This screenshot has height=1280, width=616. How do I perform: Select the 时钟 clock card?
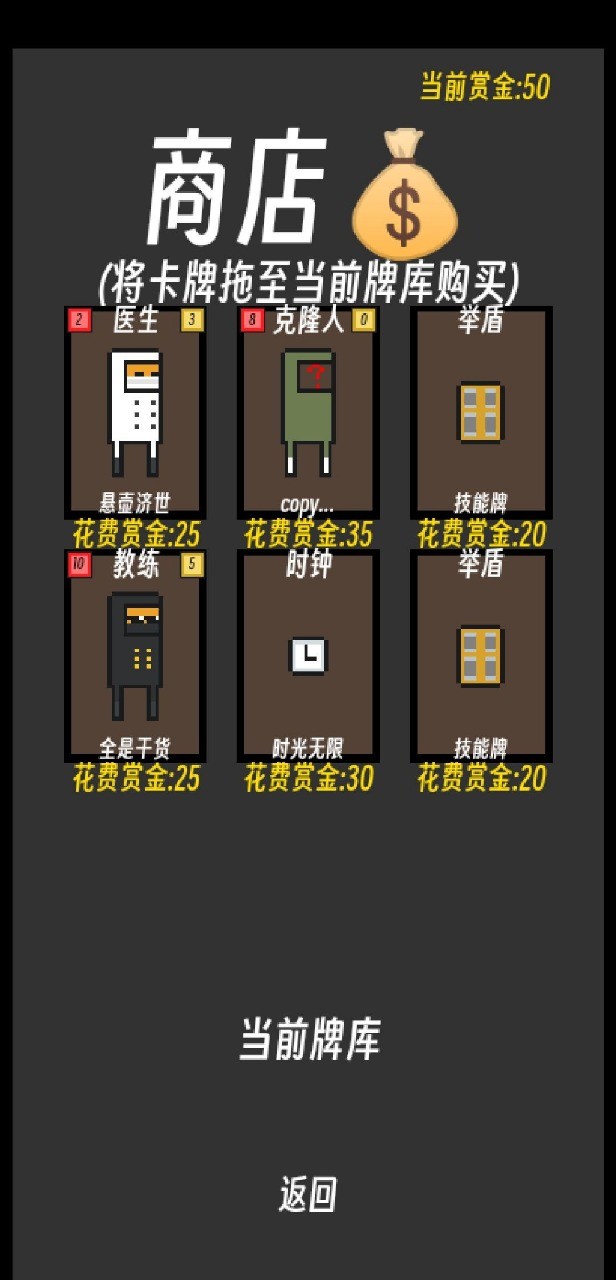click(x=308, y=657)
